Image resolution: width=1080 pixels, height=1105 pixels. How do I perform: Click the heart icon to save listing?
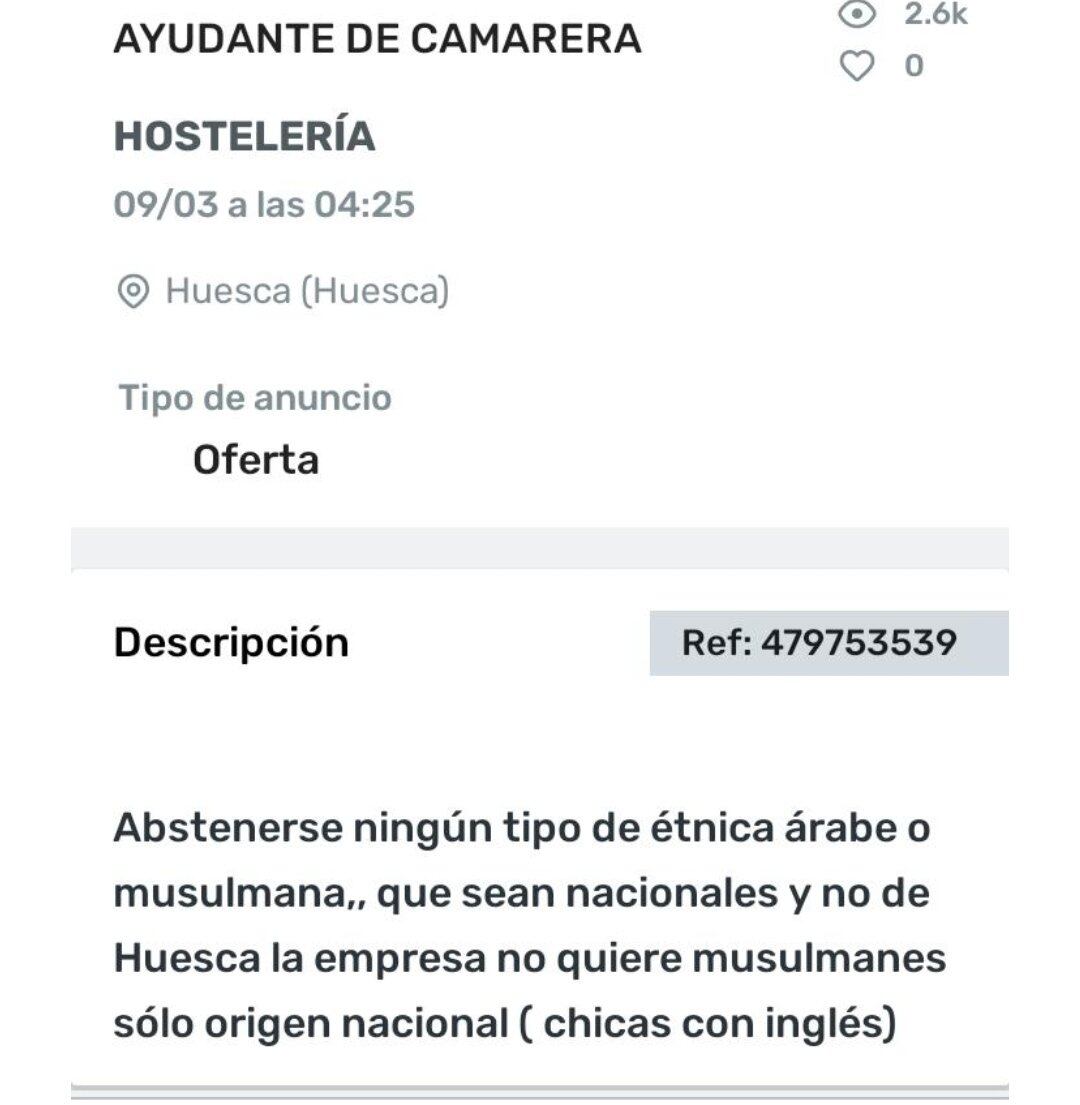pos(857,64)
